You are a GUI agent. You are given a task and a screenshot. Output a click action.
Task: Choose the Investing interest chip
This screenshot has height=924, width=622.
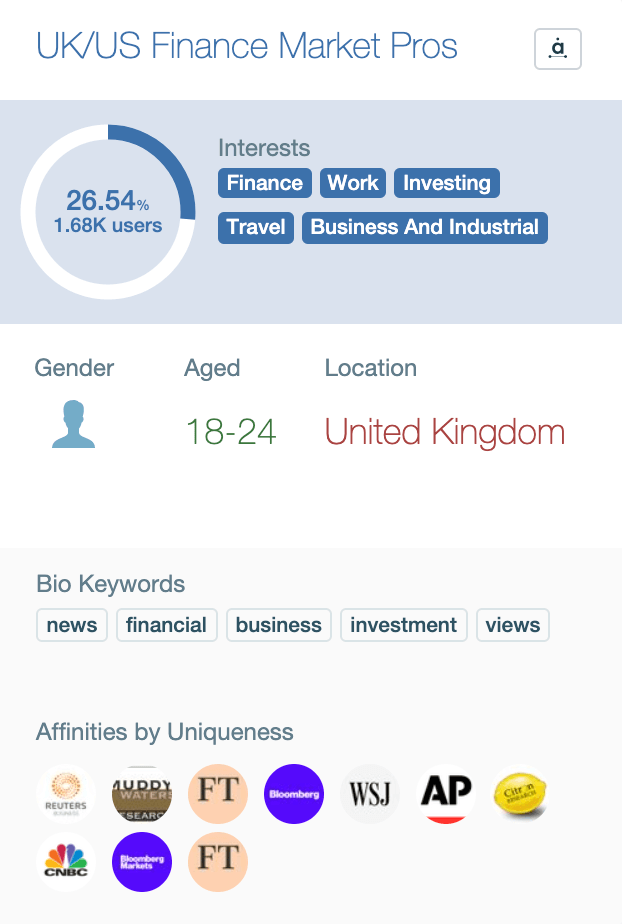pyautogui.click(x=446, y=183)
